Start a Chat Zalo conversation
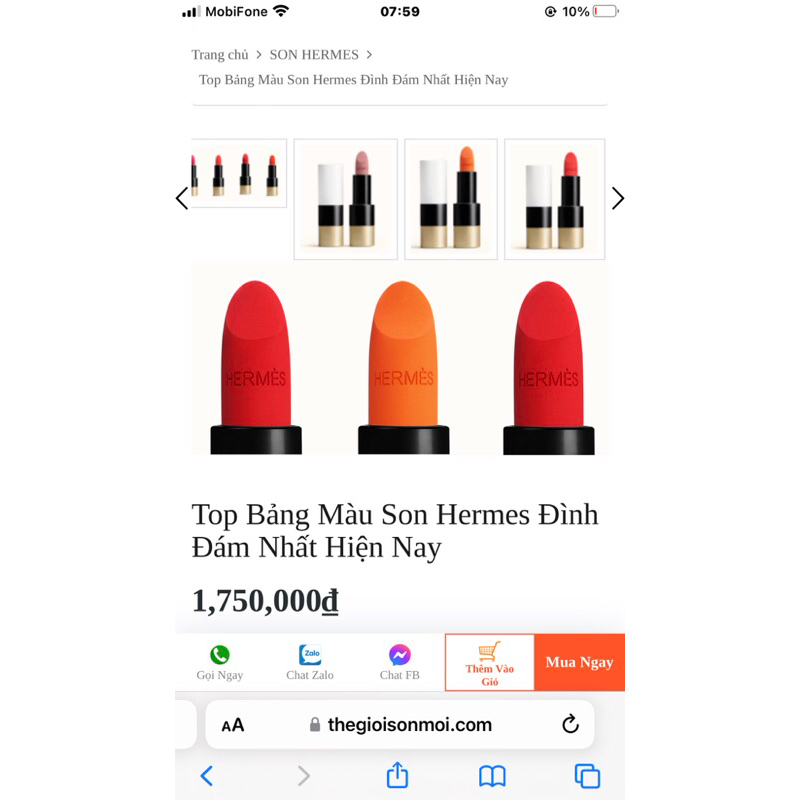Screen dimensions: 800x800 pyautogui.click(x=310, y=662)
